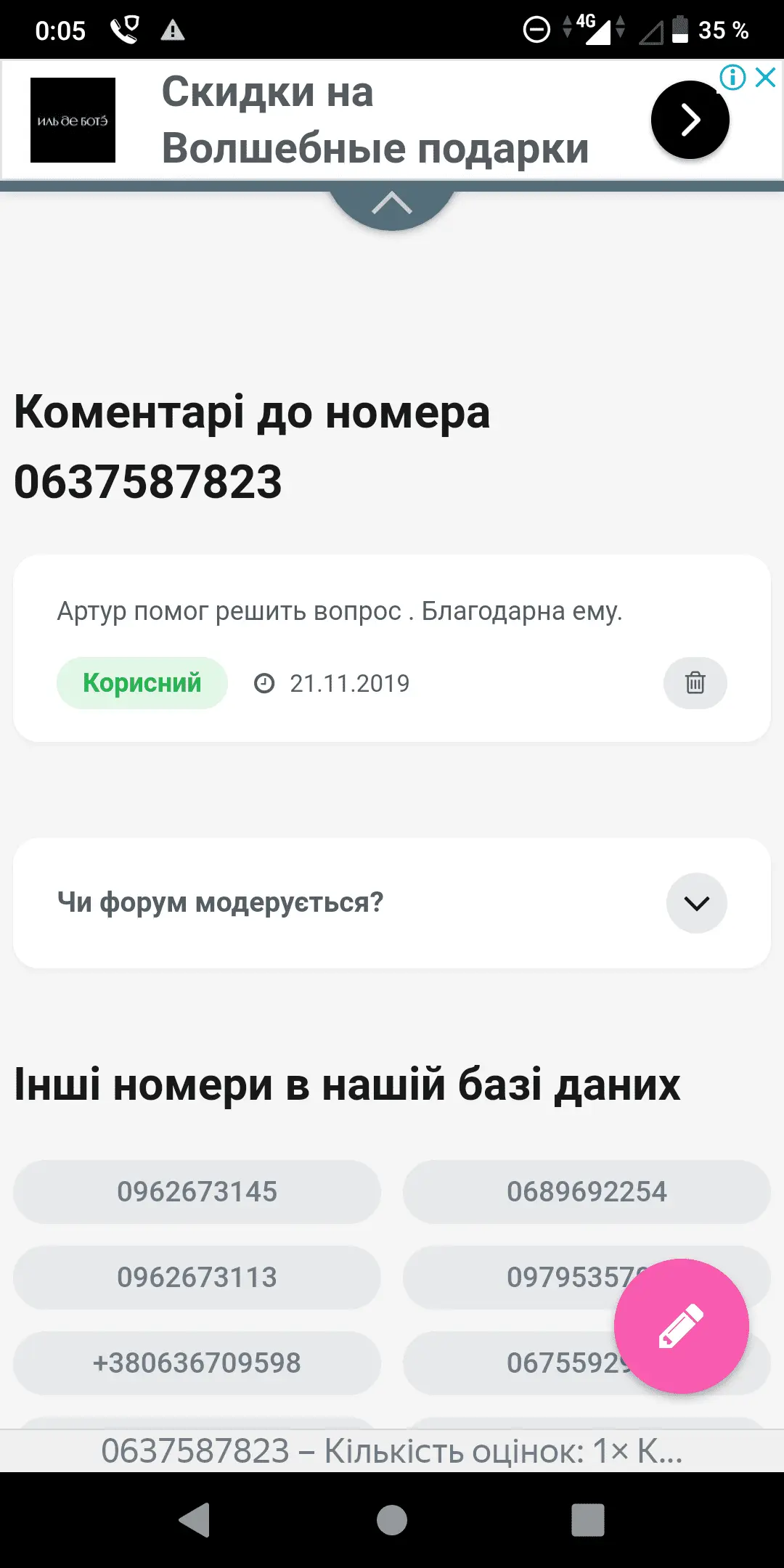Write a new comment with the pencil button
This screenshot has height=1568, width=784.
click(681, 1326)
